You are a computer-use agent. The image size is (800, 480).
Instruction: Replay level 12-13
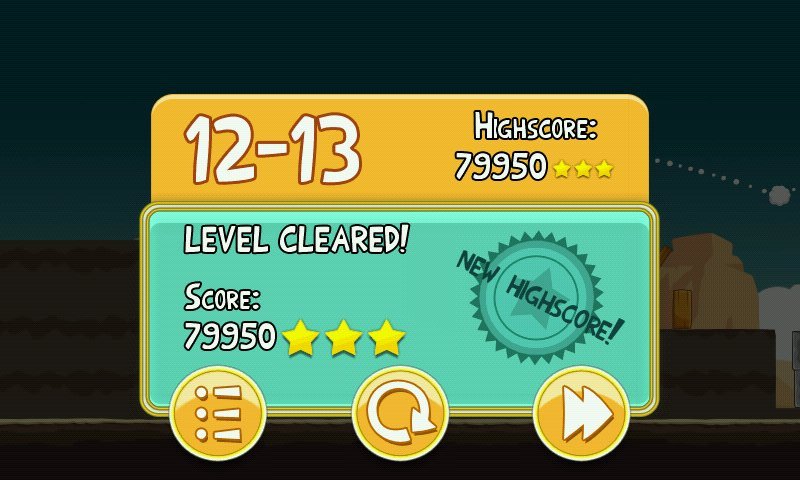[x=399, y=412]
